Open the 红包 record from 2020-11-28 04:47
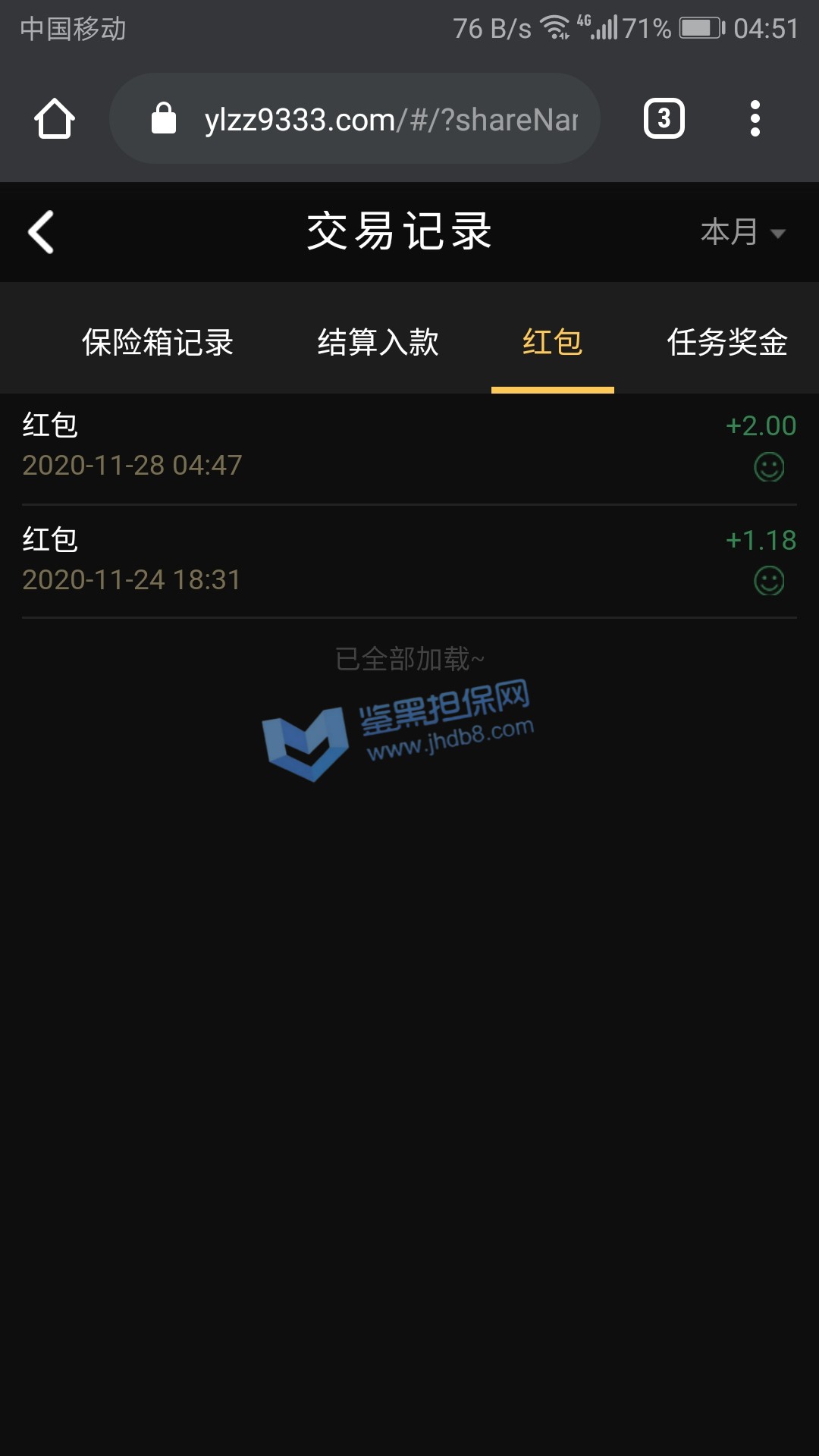The image size is (819, 1456). point(409,447)
